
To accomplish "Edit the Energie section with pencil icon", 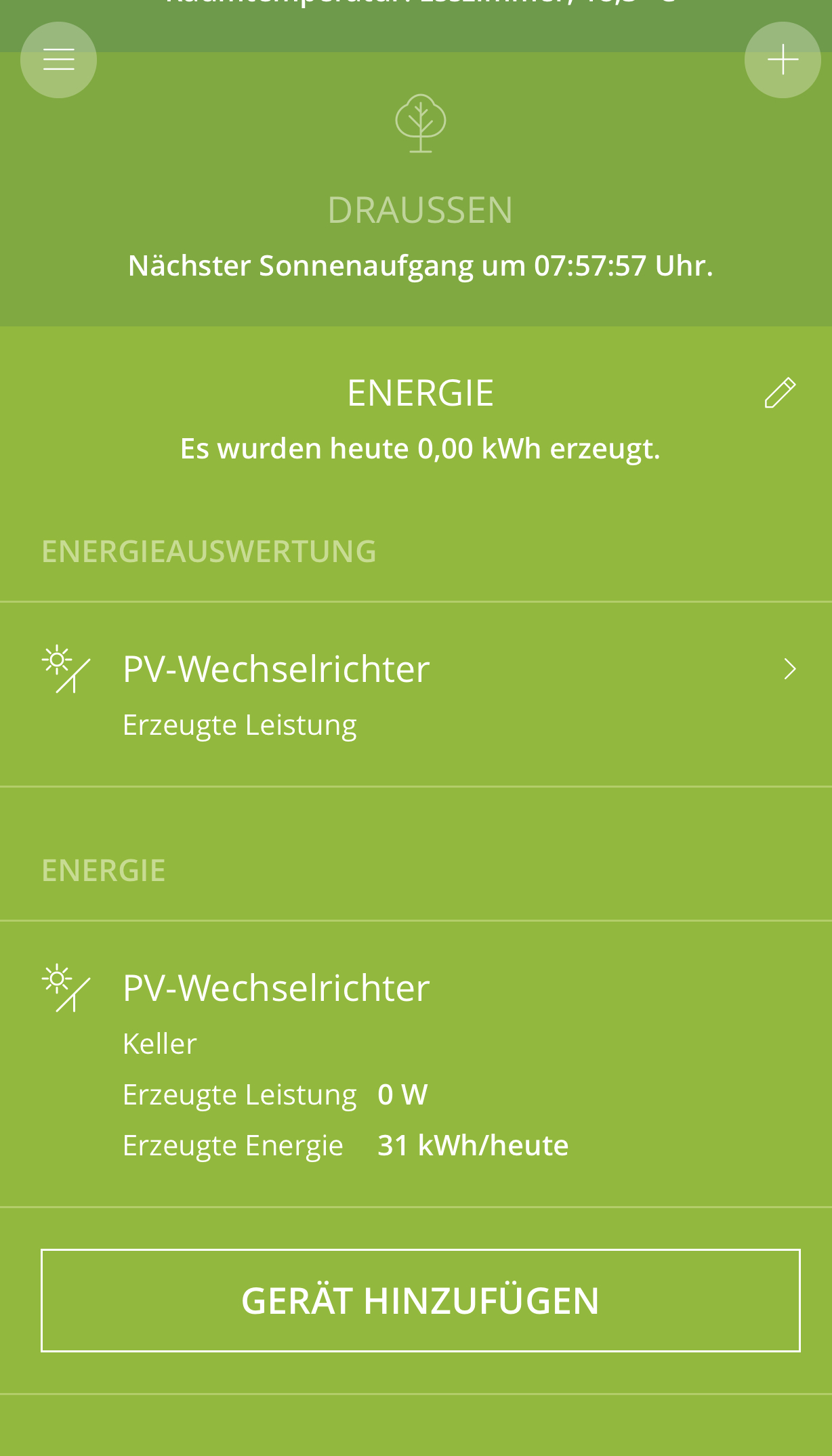I will pos(780,393).
